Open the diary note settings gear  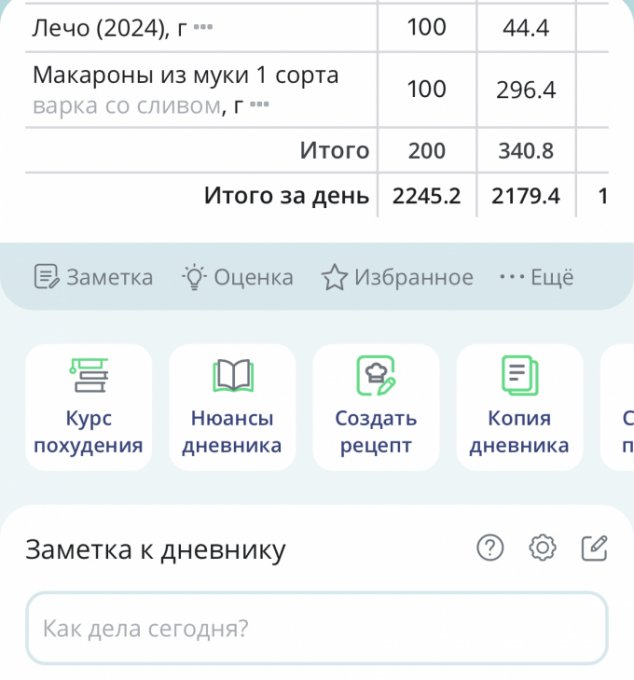[542, 547]
